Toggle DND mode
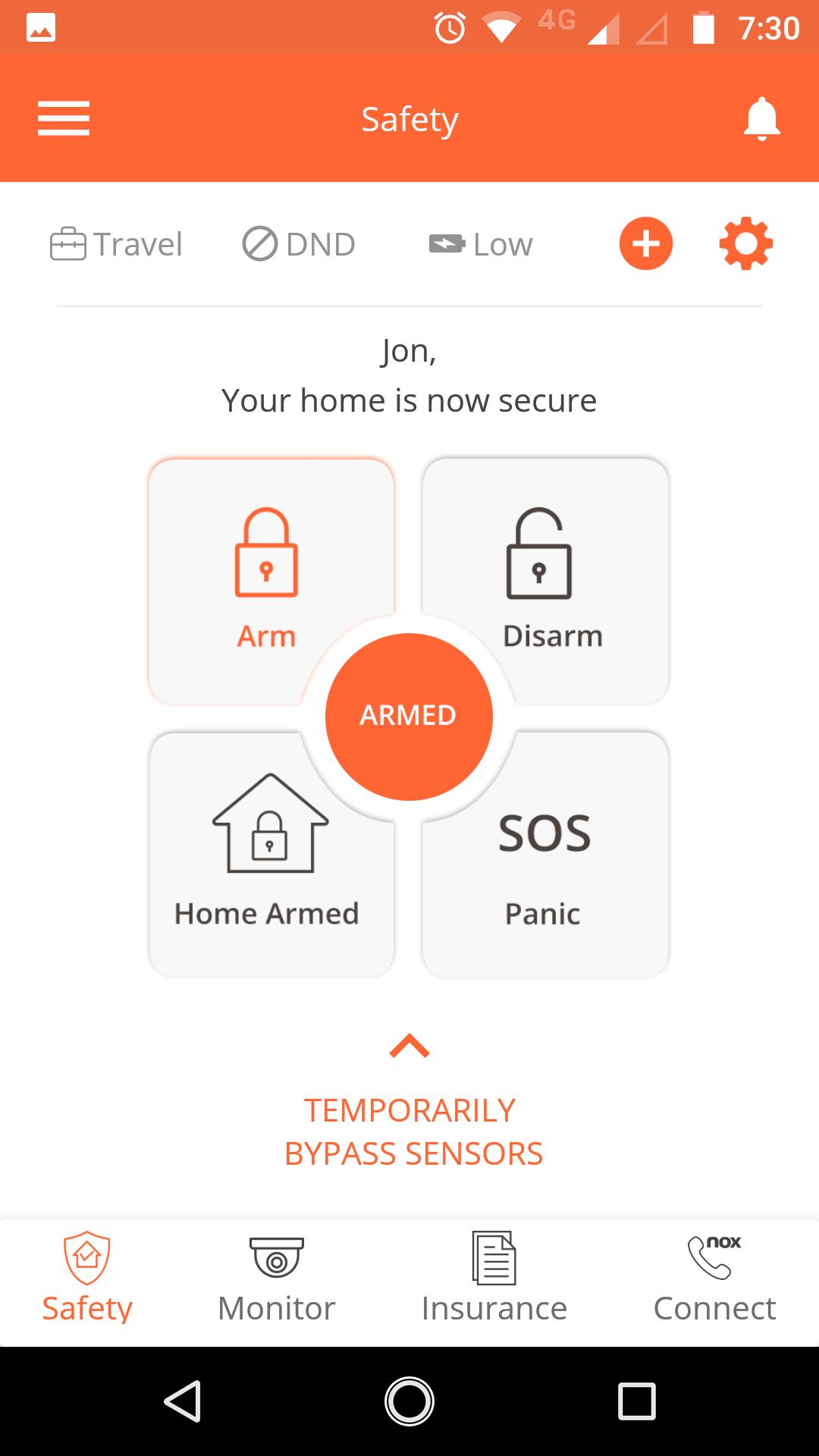The image size is (819, 1456). pos(299,244)
